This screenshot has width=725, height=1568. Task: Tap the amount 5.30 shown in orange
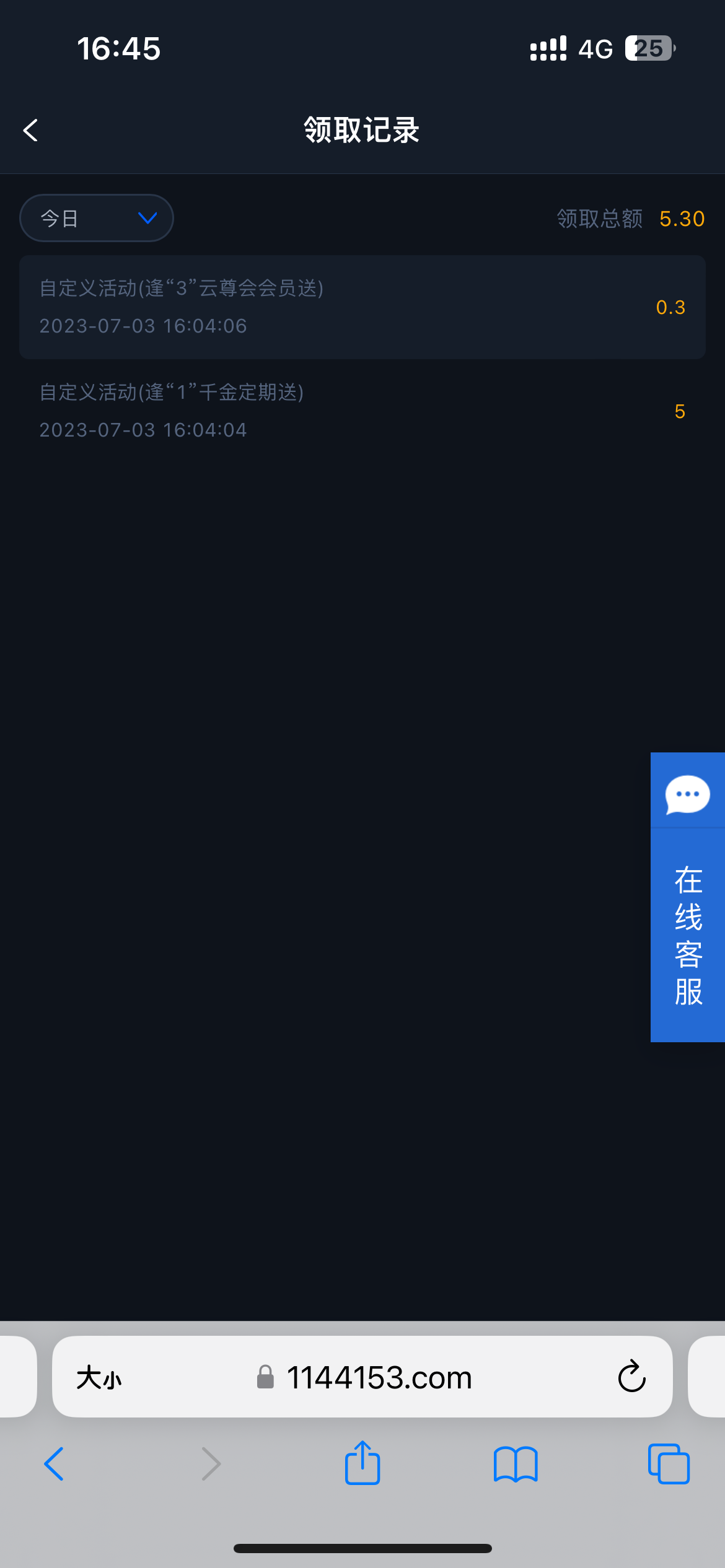point(682,219)
